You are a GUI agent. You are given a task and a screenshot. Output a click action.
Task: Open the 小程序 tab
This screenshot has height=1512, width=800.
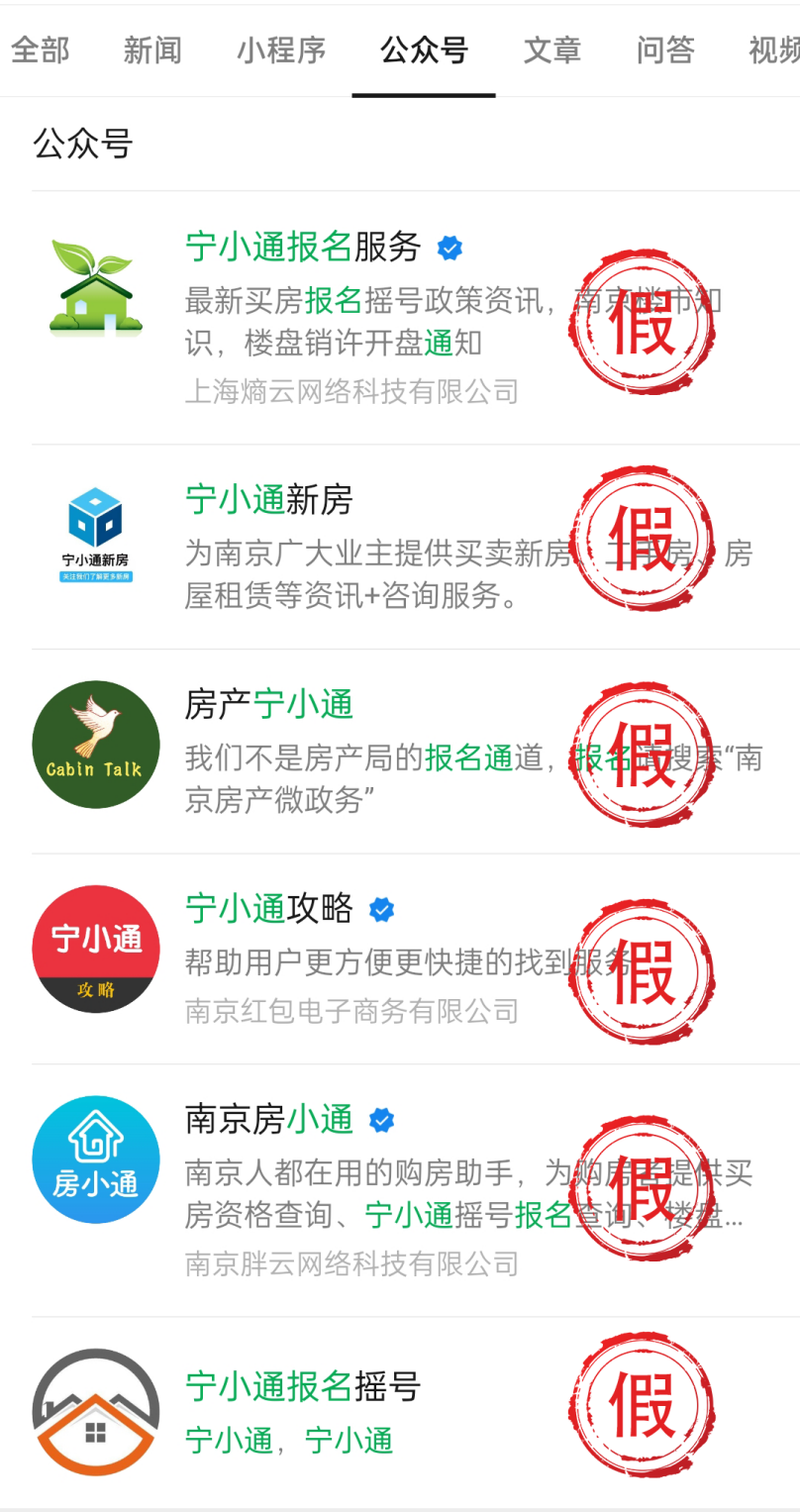(x=281, y=50)
